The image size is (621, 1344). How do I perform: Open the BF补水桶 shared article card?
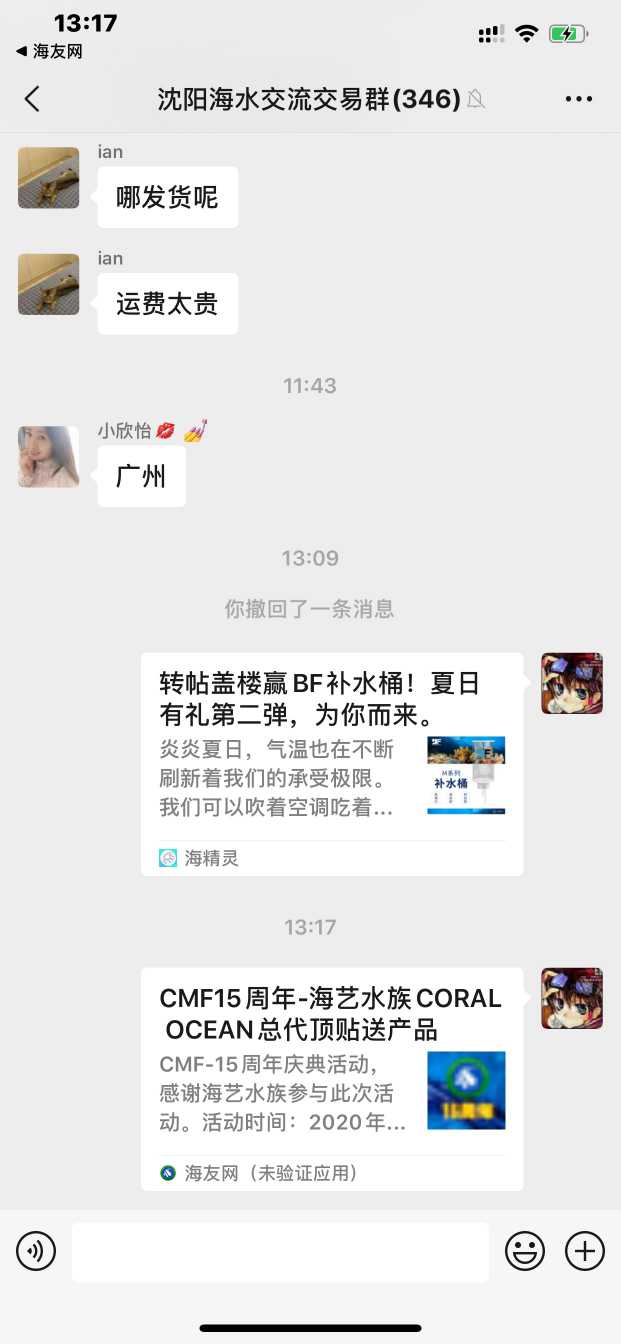332,764
